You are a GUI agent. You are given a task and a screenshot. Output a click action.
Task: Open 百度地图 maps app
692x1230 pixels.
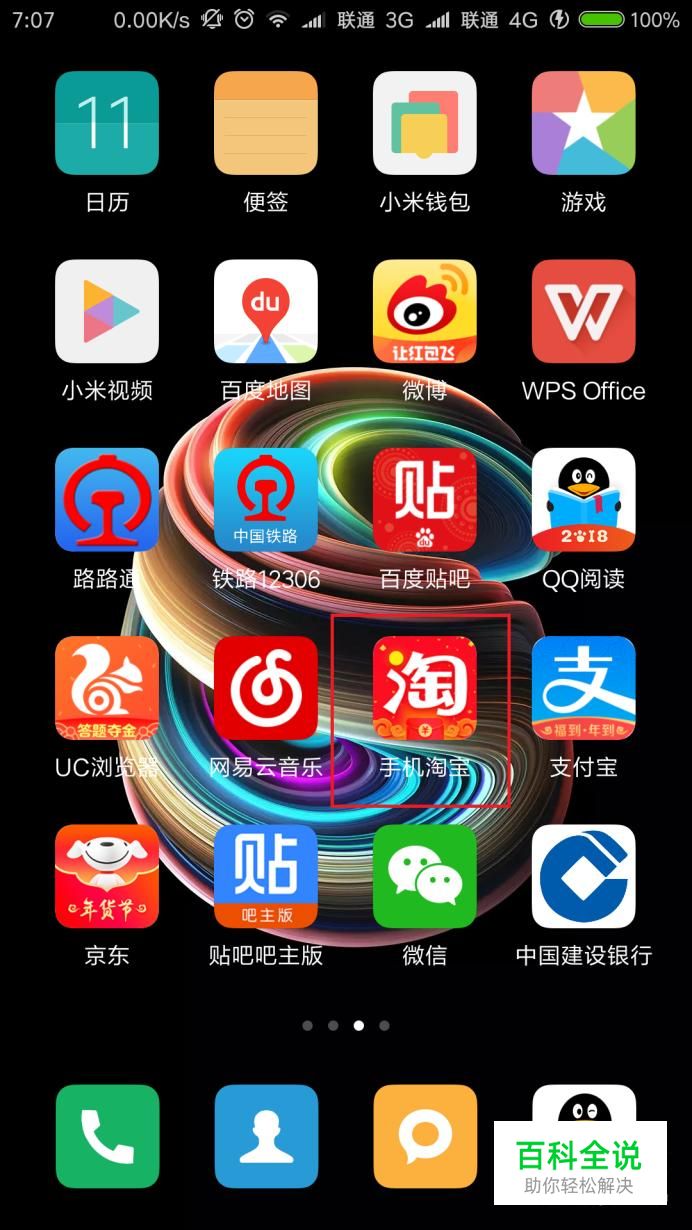point(266,311)
